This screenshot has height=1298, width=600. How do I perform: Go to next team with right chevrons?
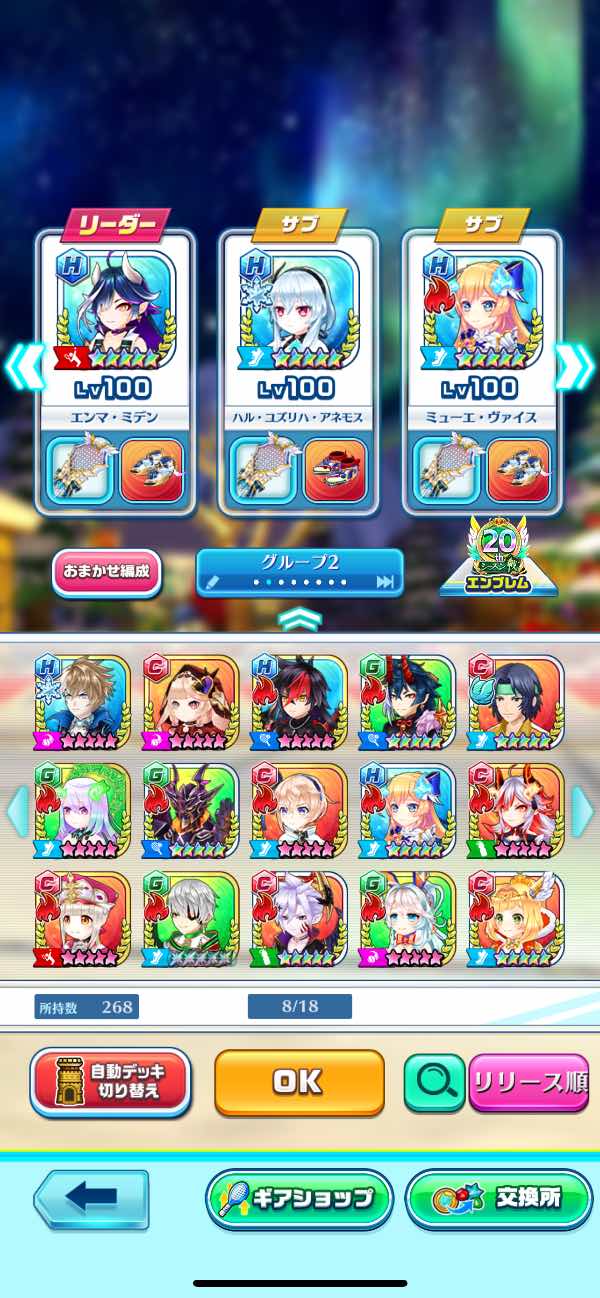click(x=575, y=368)
